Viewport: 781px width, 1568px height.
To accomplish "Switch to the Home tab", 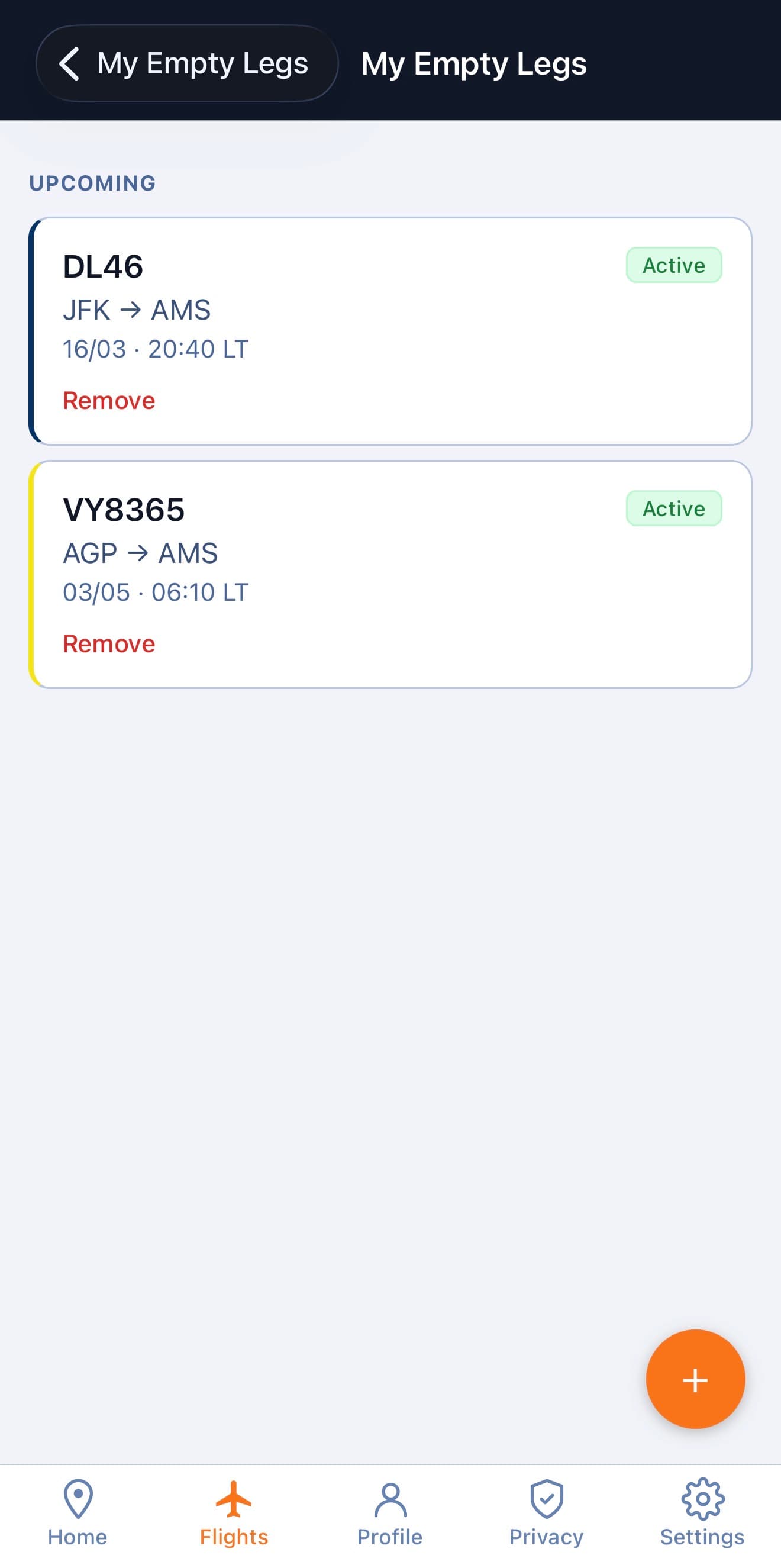I will tap(78, 1513).
